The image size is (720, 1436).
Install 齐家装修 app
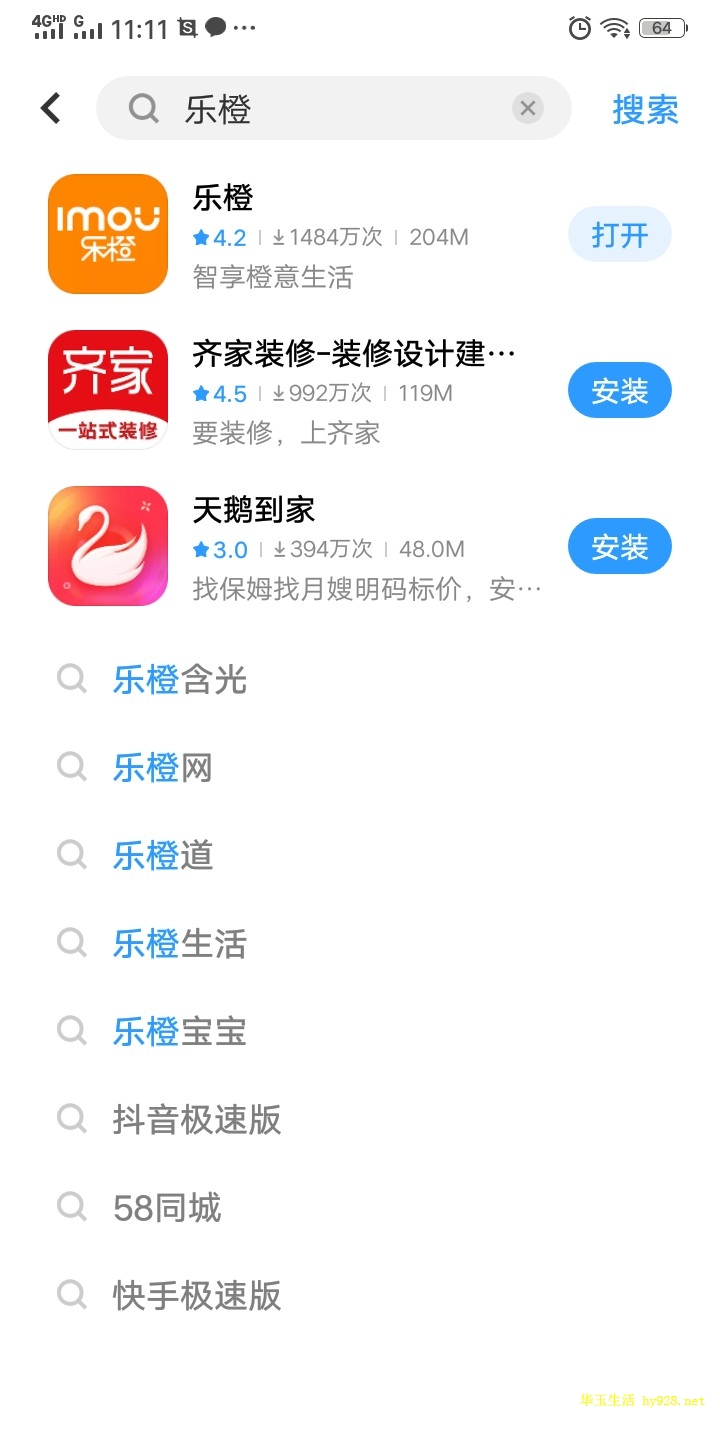pyautogui.click(x=619, y=391)
